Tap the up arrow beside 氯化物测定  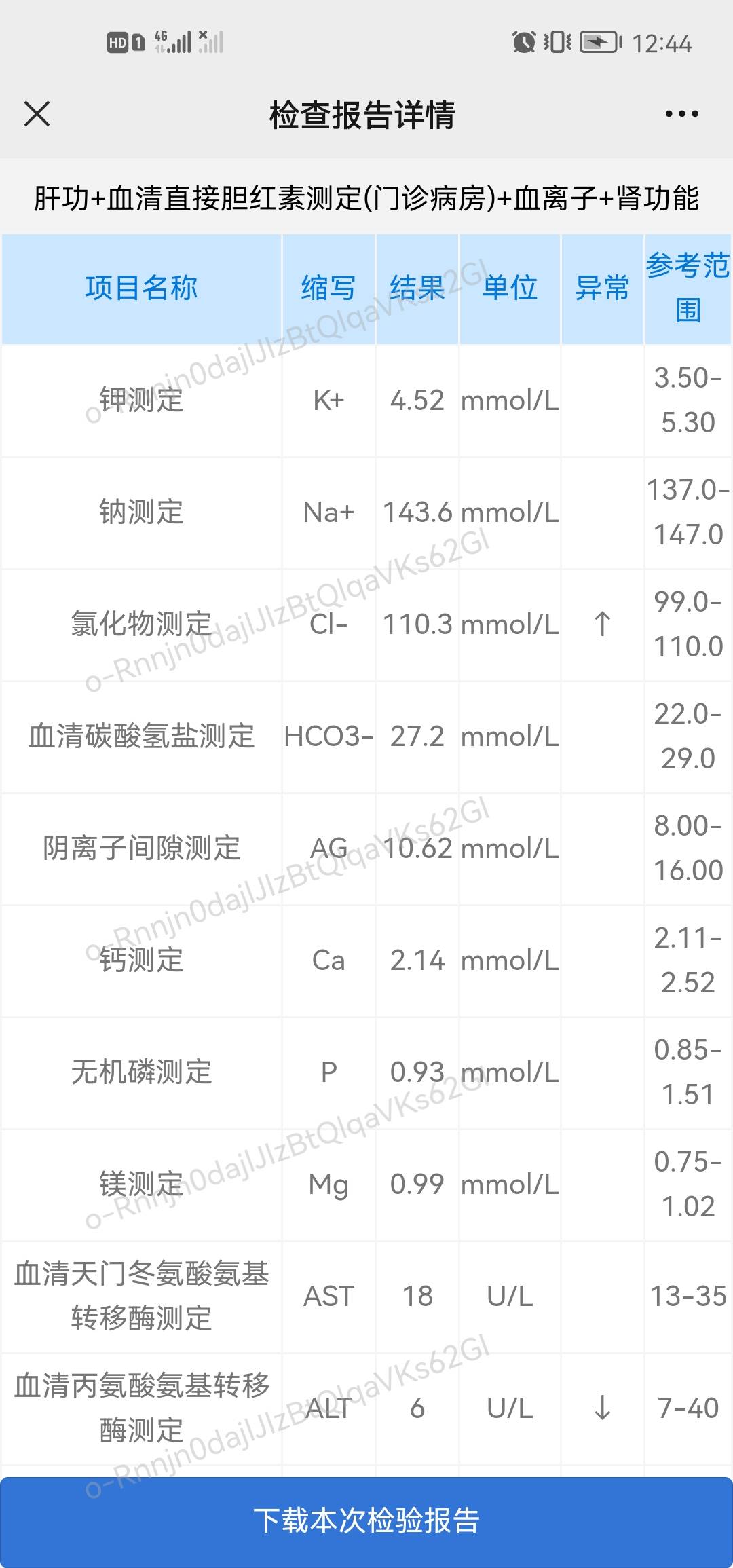[603, 624]
